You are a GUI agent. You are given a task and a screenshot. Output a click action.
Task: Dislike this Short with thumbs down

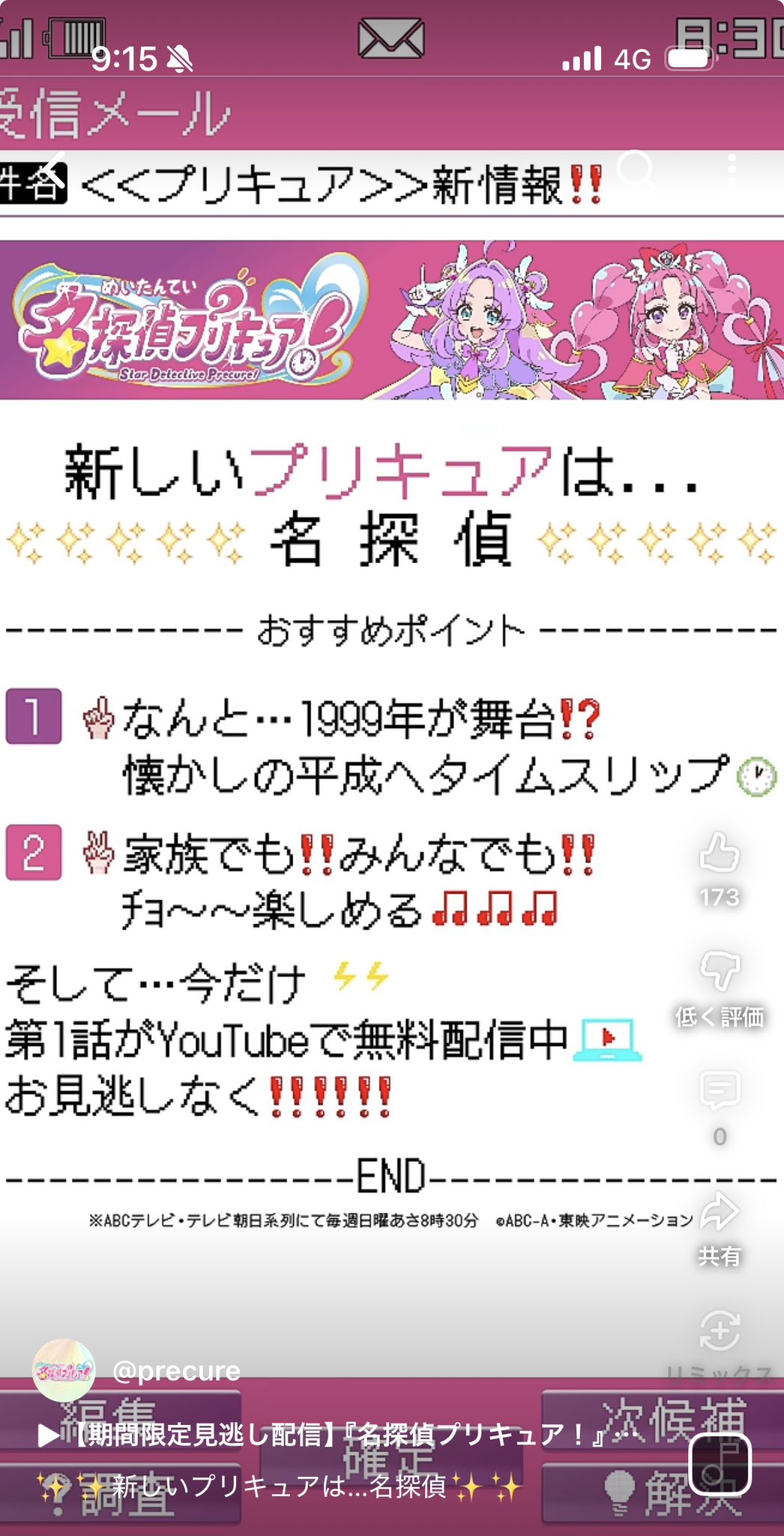720,971
